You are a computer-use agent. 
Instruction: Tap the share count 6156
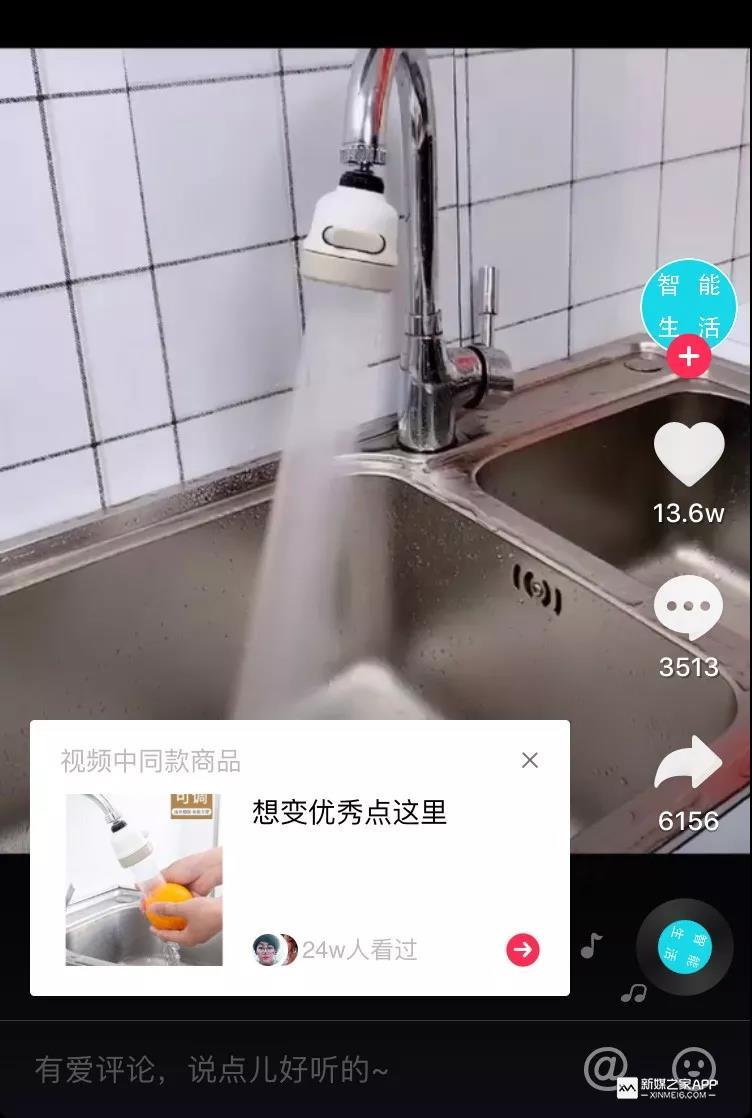687,821
